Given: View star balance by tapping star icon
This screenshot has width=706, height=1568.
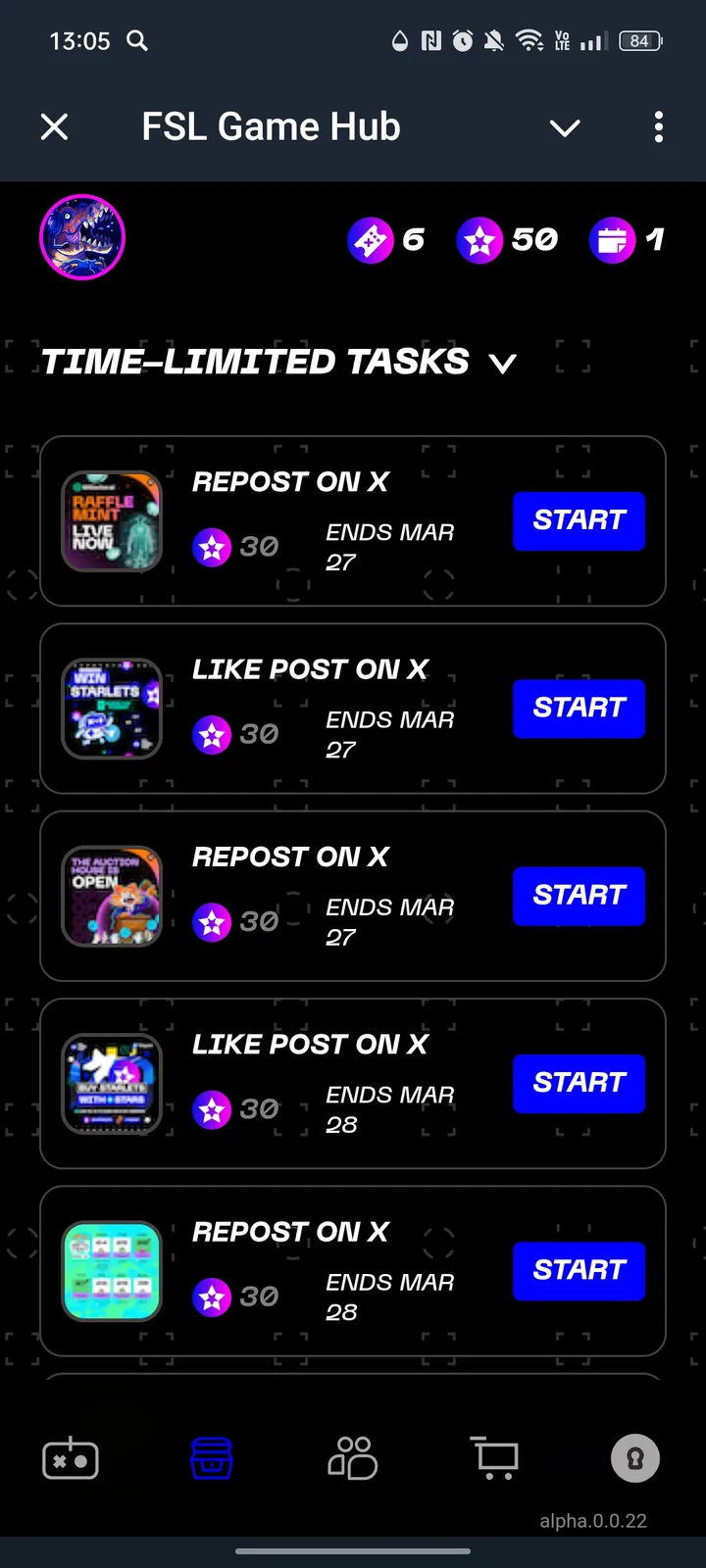Looking at the screenshot, I should pyautogui.click(x=479, y=240).
